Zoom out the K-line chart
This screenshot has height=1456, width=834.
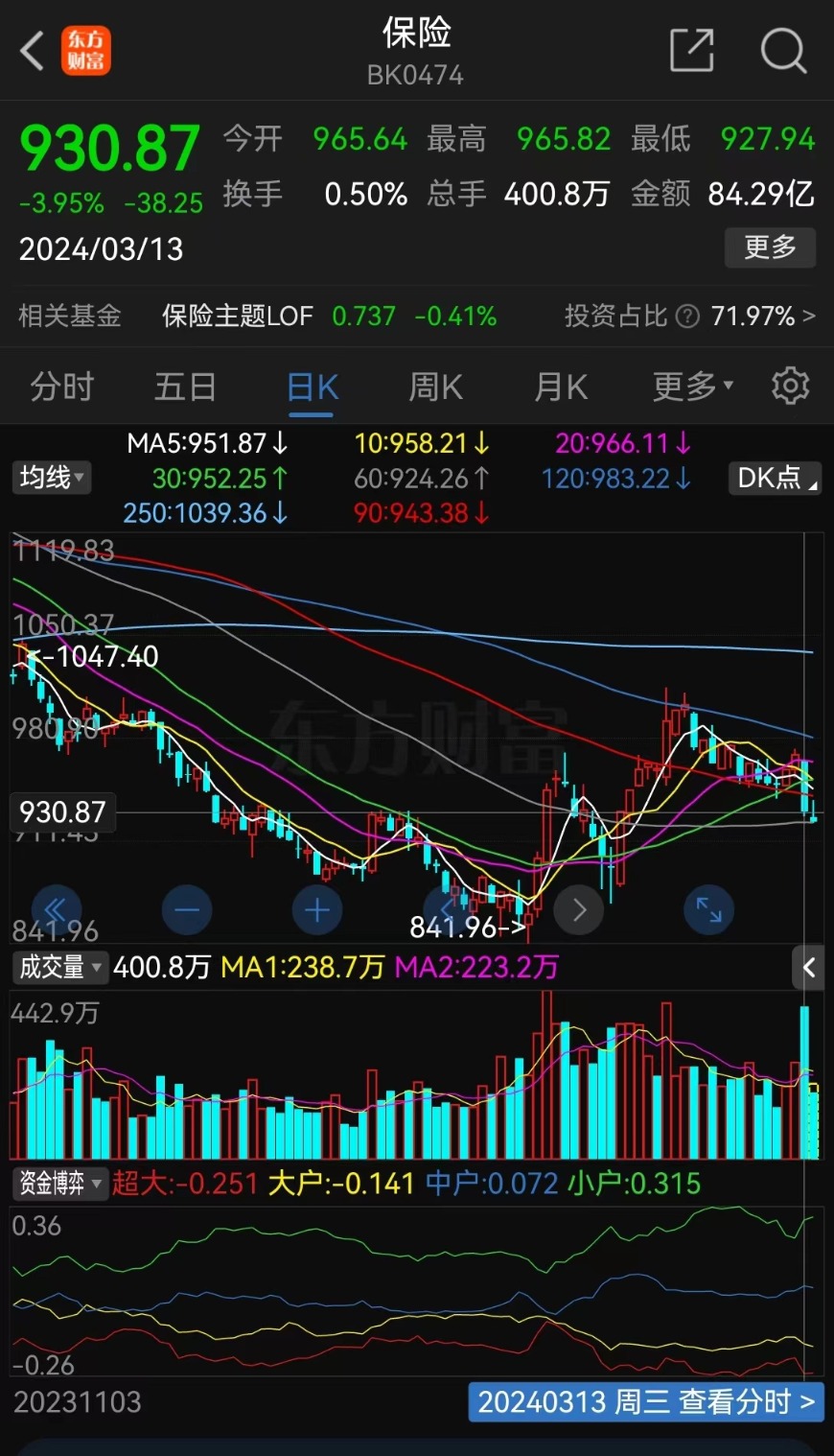186,909
